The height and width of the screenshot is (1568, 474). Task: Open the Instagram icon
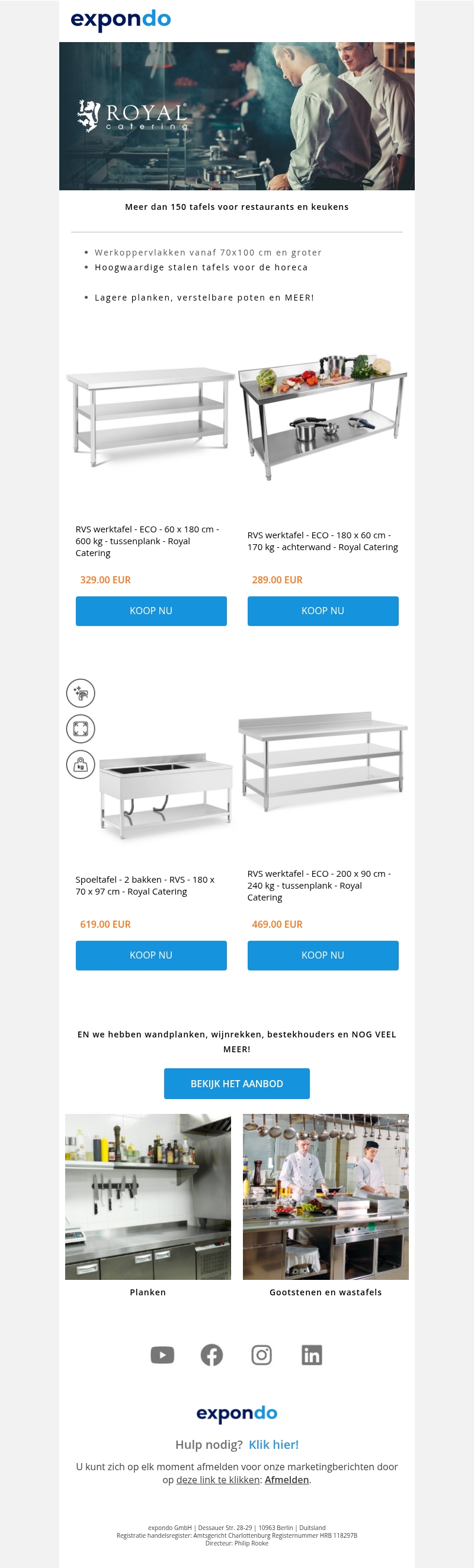262,1355
